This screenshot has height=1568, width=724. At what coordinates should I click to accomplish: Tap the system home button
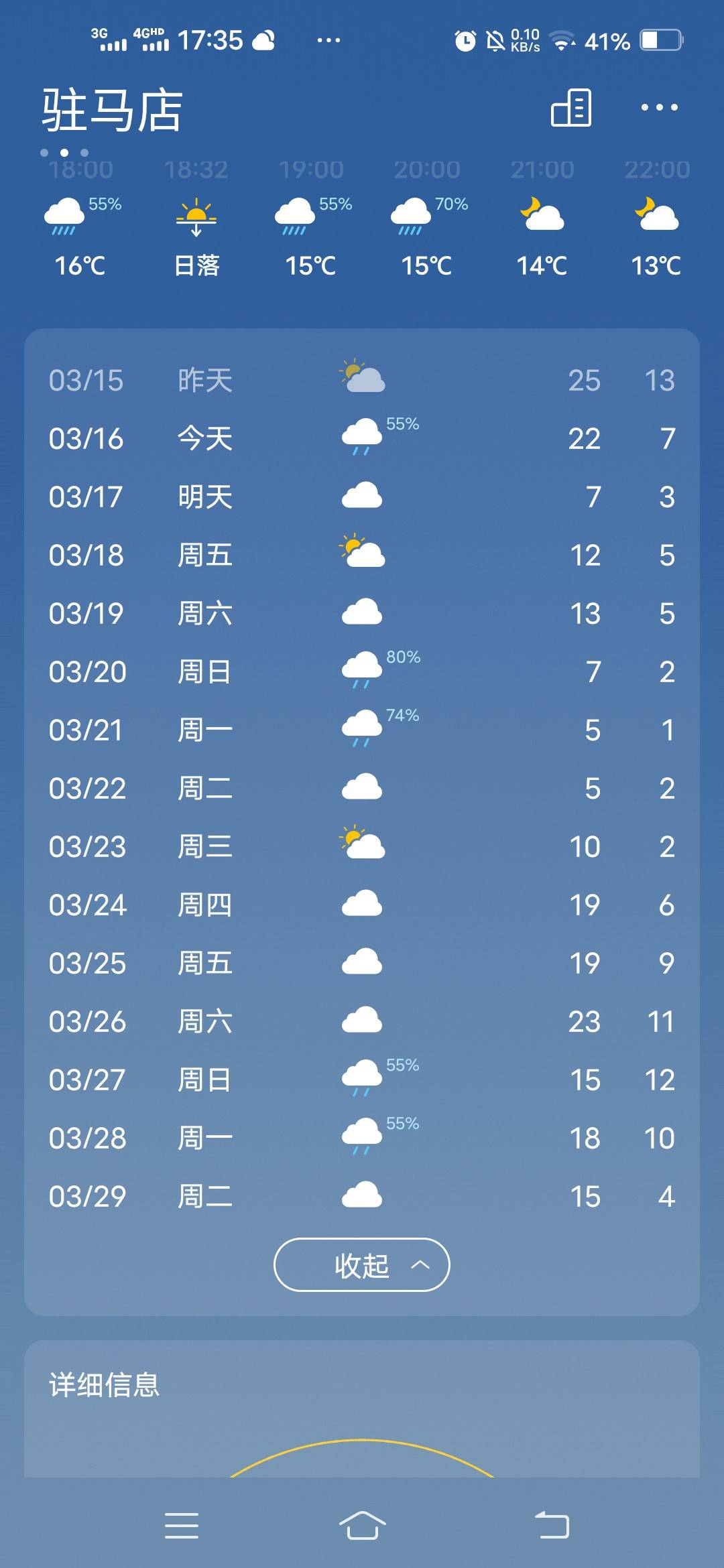pyautogui.click(x=362, y=1526)
